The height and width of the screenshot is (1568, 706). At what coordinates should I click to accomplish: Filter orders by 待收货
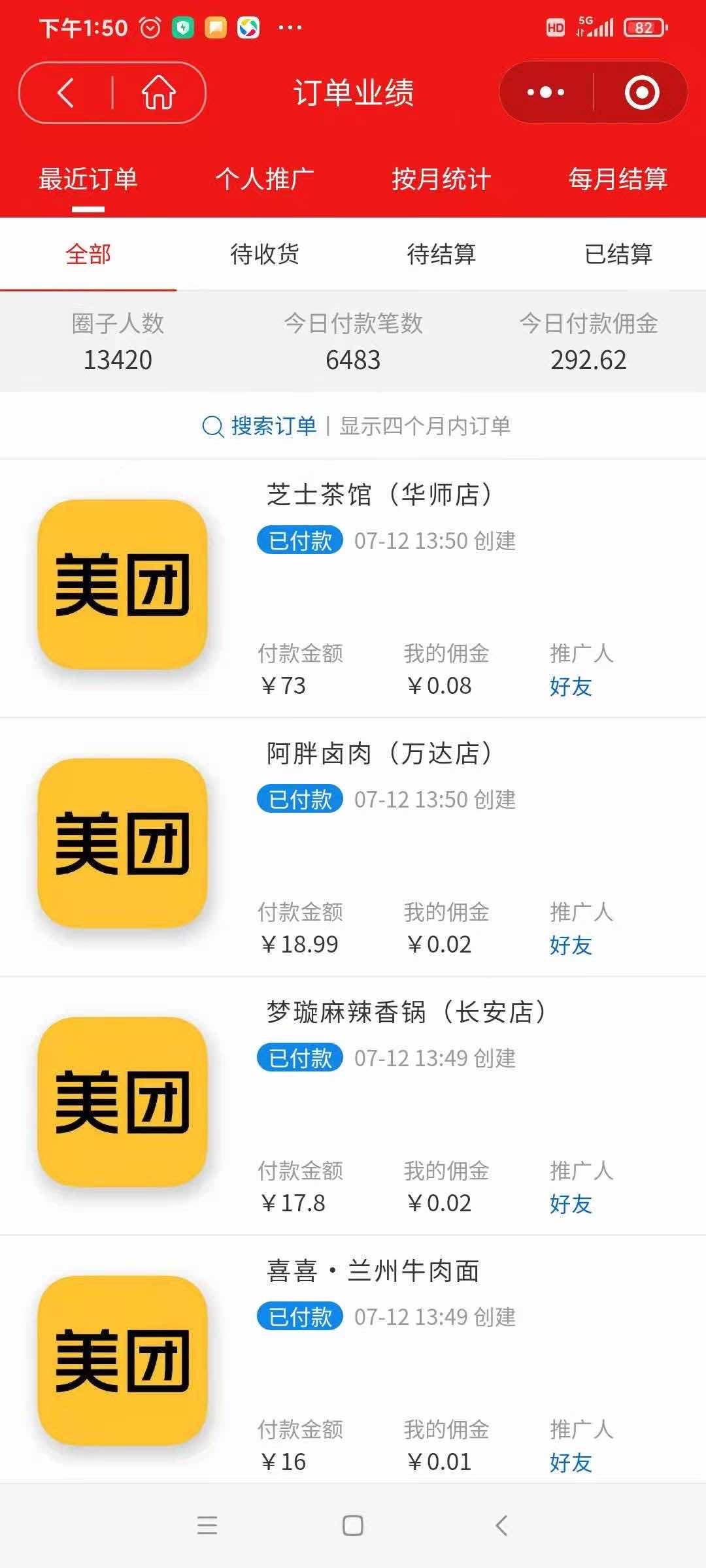tap(265, 254)
